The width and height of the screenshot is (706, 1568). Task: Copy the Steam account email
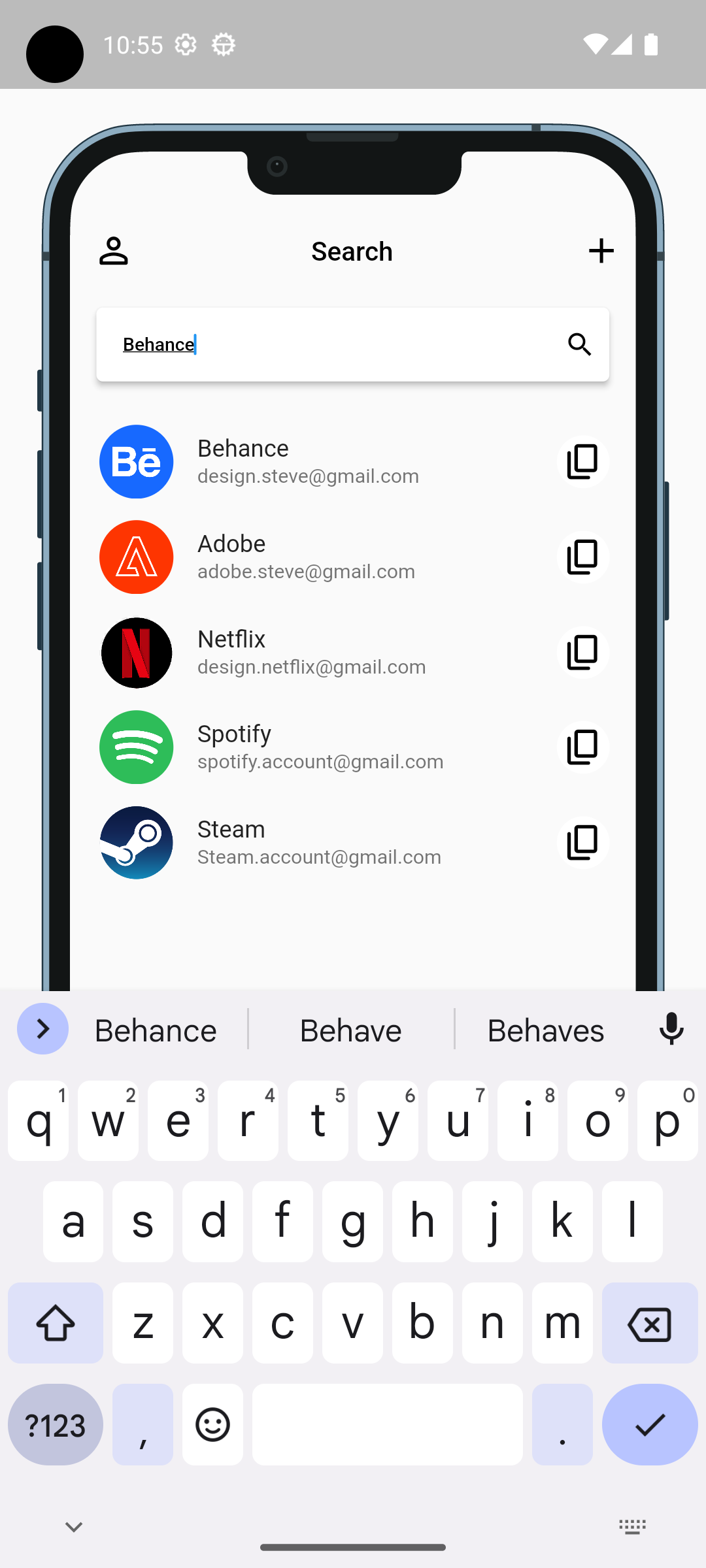[x=582, y=842]
